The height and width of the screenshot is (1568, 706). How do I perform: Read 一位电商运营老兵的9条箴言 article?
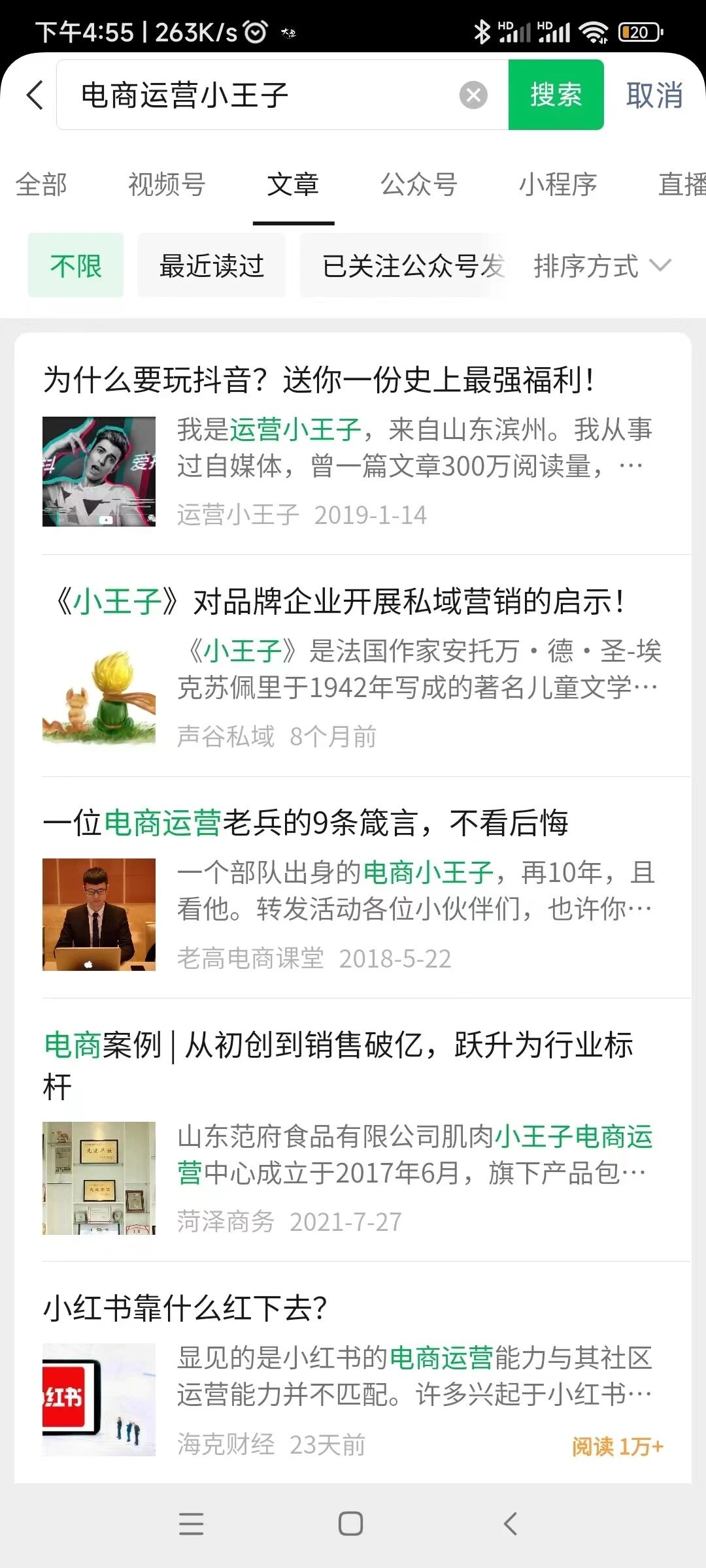click(306, 823)
